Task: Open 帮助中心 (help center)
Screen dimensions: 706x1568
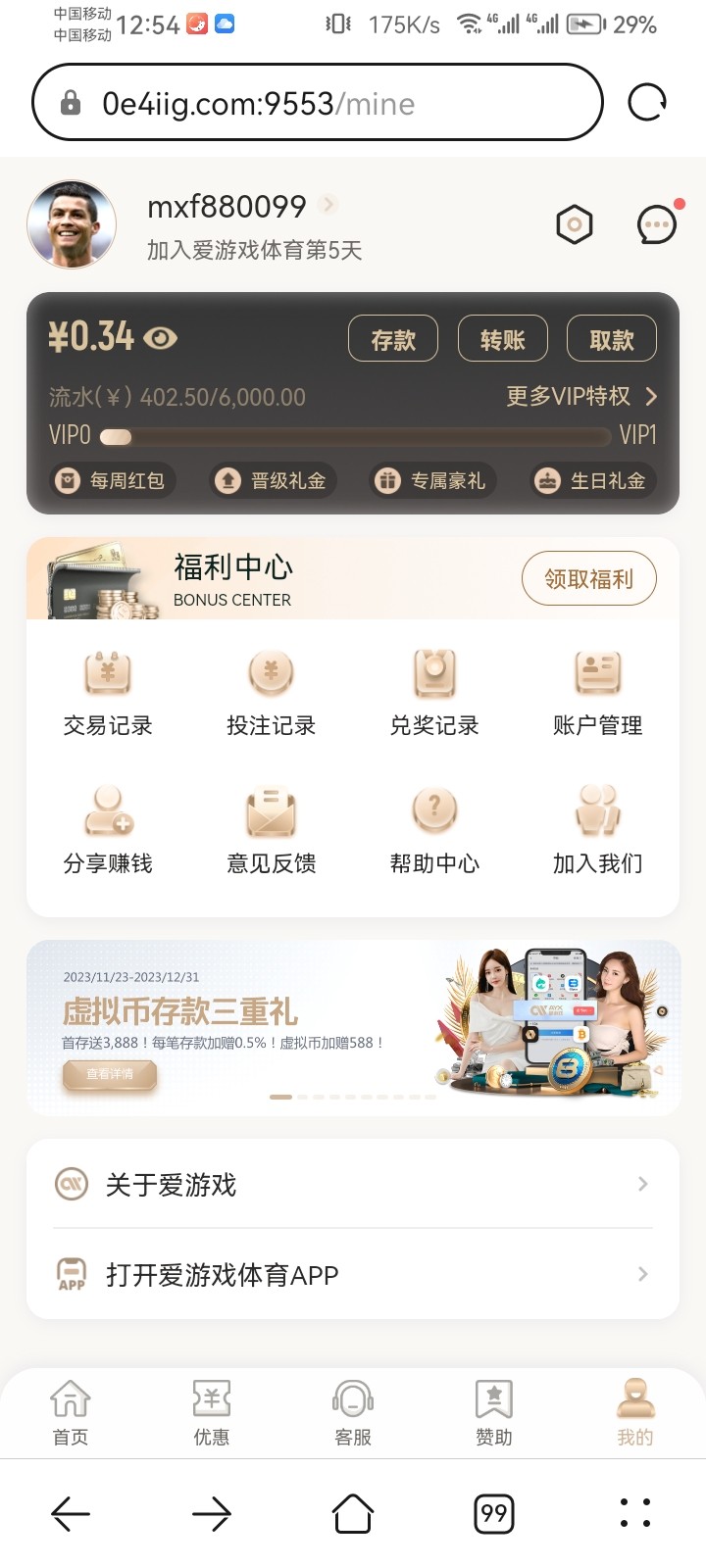Action: [434, 828]
